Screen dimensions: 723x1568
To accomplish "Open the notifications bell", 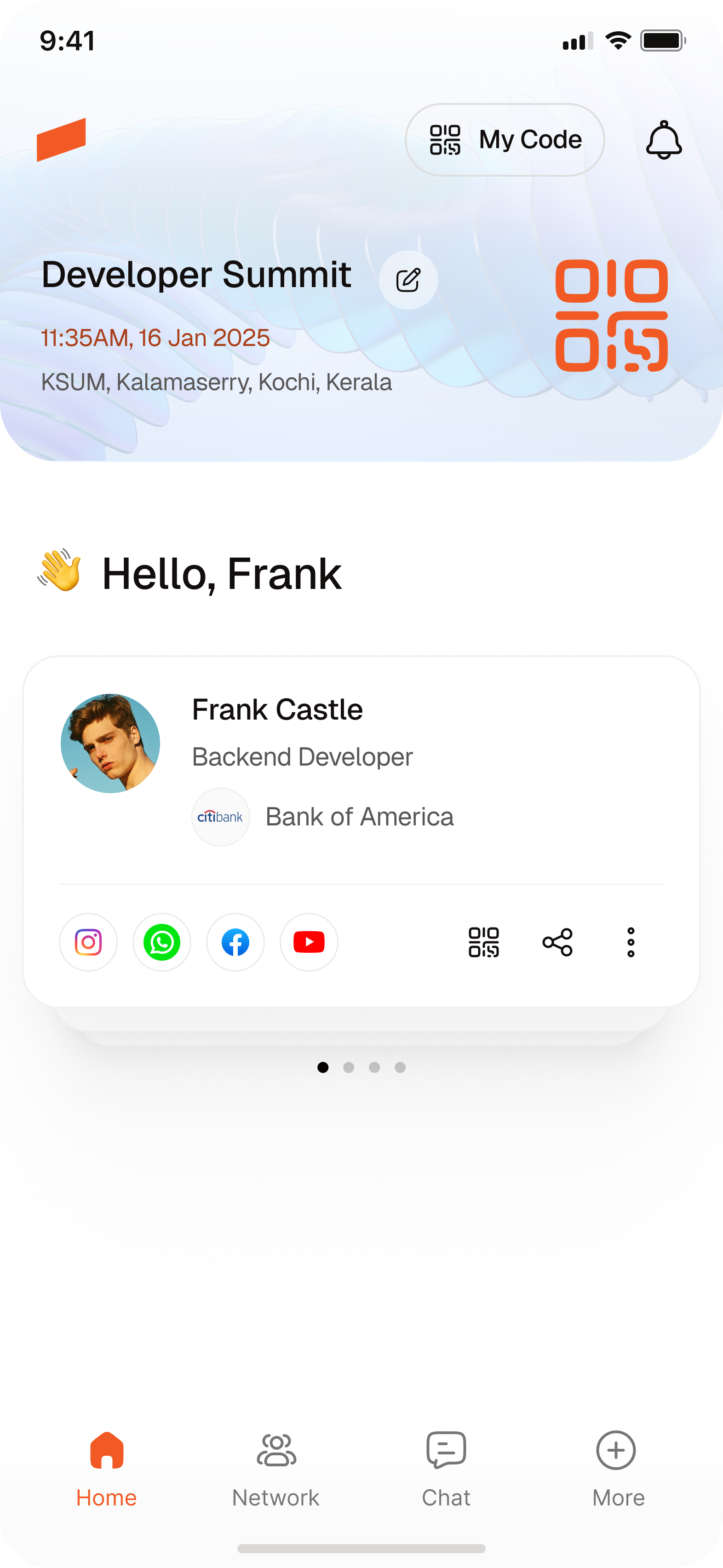I will pyautogui.click(x=663, y=140).
